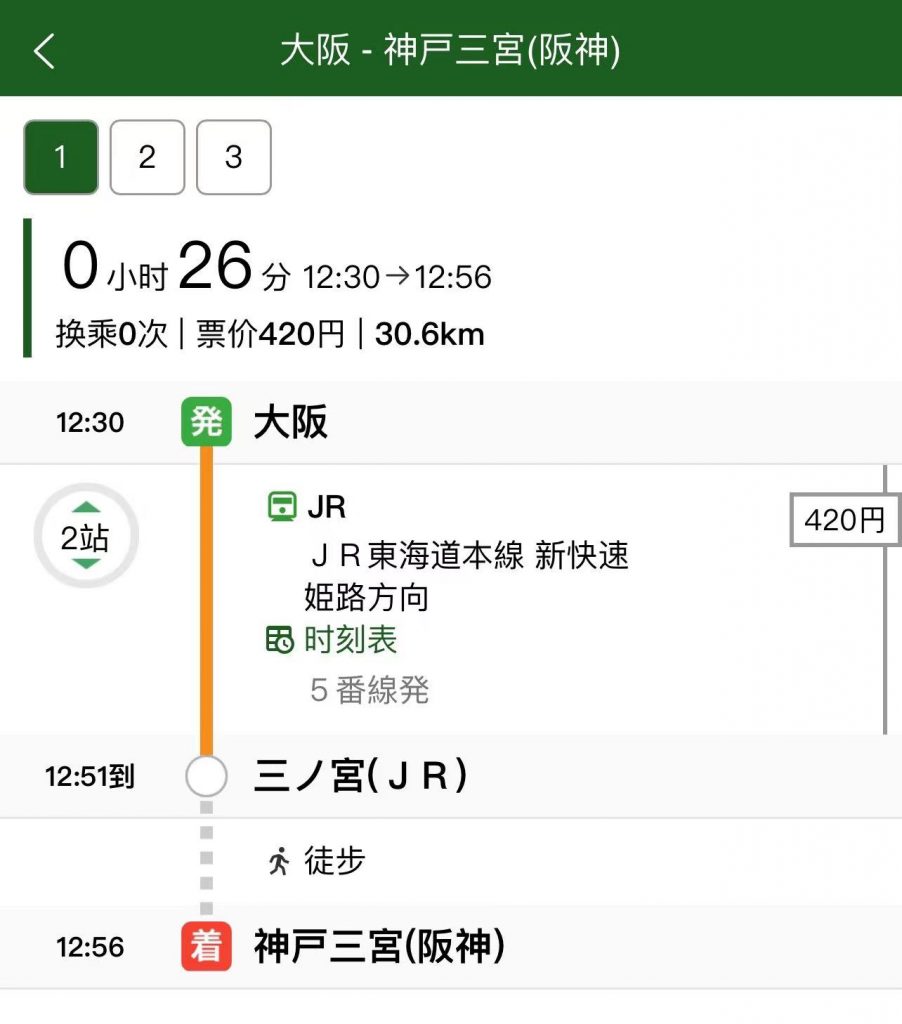This screenshot has height=1024, width=902.
Task: Select route option 1
Action: pyautogui.click(x=61, y=157)
